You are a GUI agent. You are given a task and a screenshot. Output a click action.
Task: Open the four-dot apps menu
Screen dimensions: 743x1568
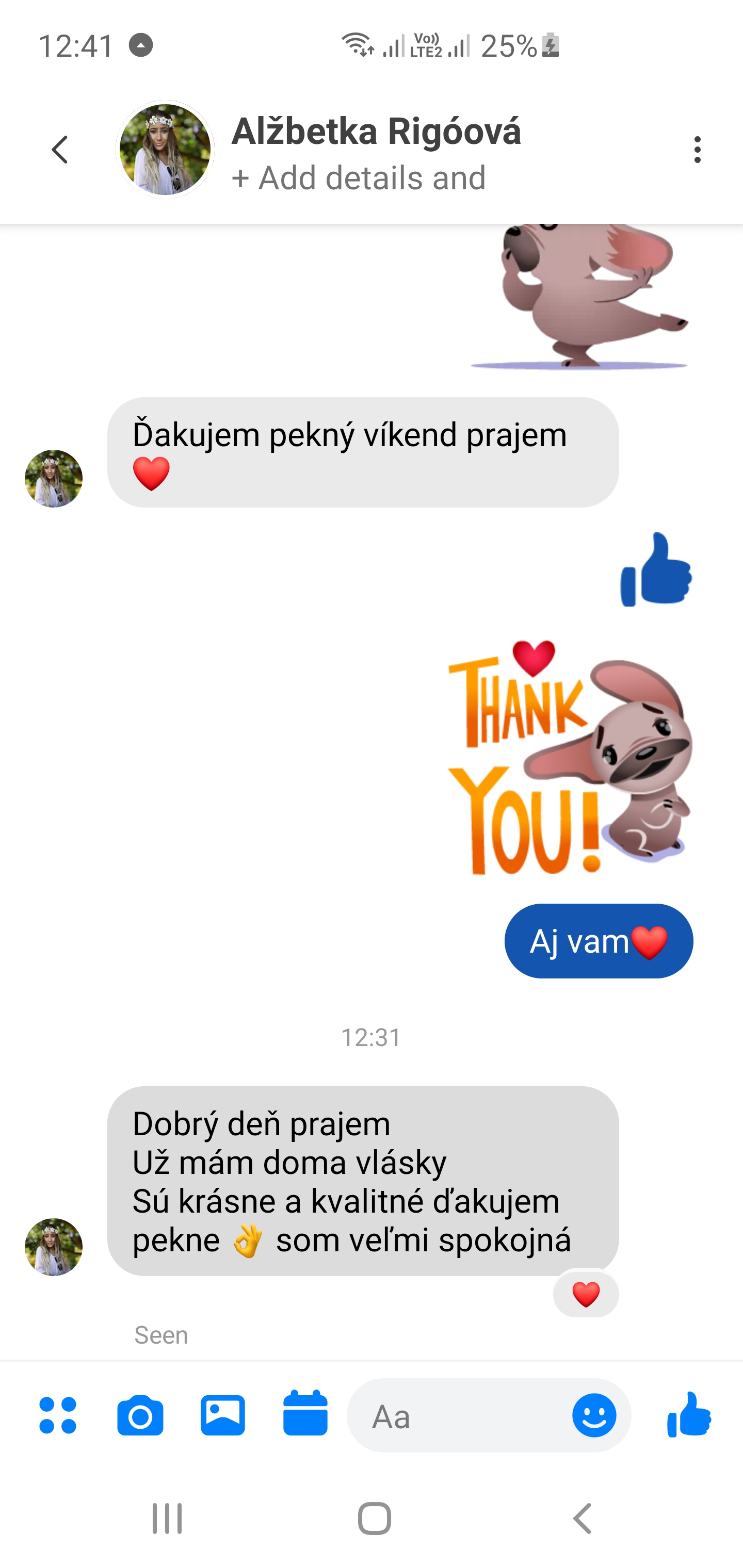[x=58, y=1415]
